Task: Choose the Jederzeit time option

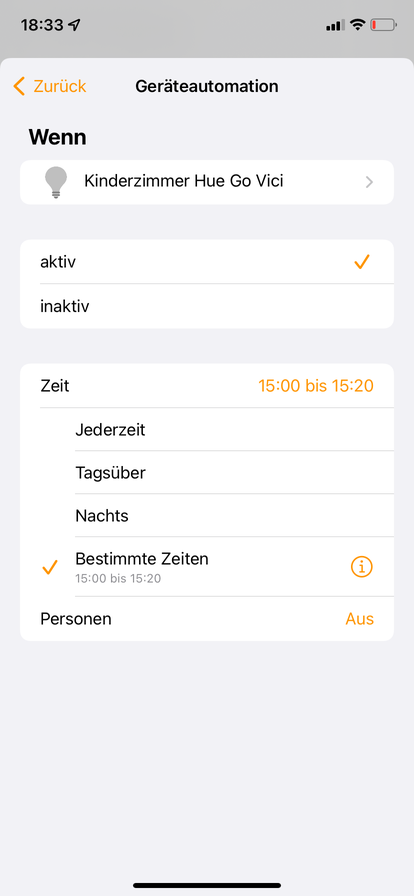Action: 207,429
